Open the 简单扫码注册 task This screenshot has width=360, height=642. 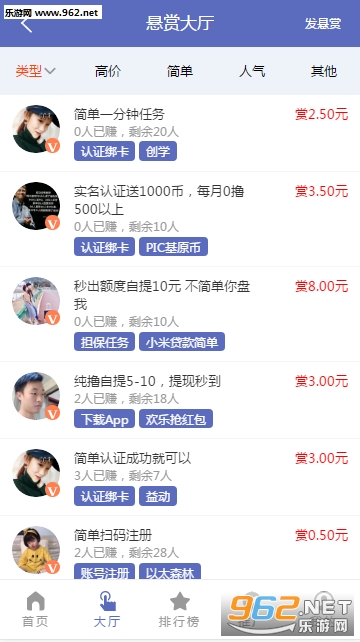pos(180,548)
